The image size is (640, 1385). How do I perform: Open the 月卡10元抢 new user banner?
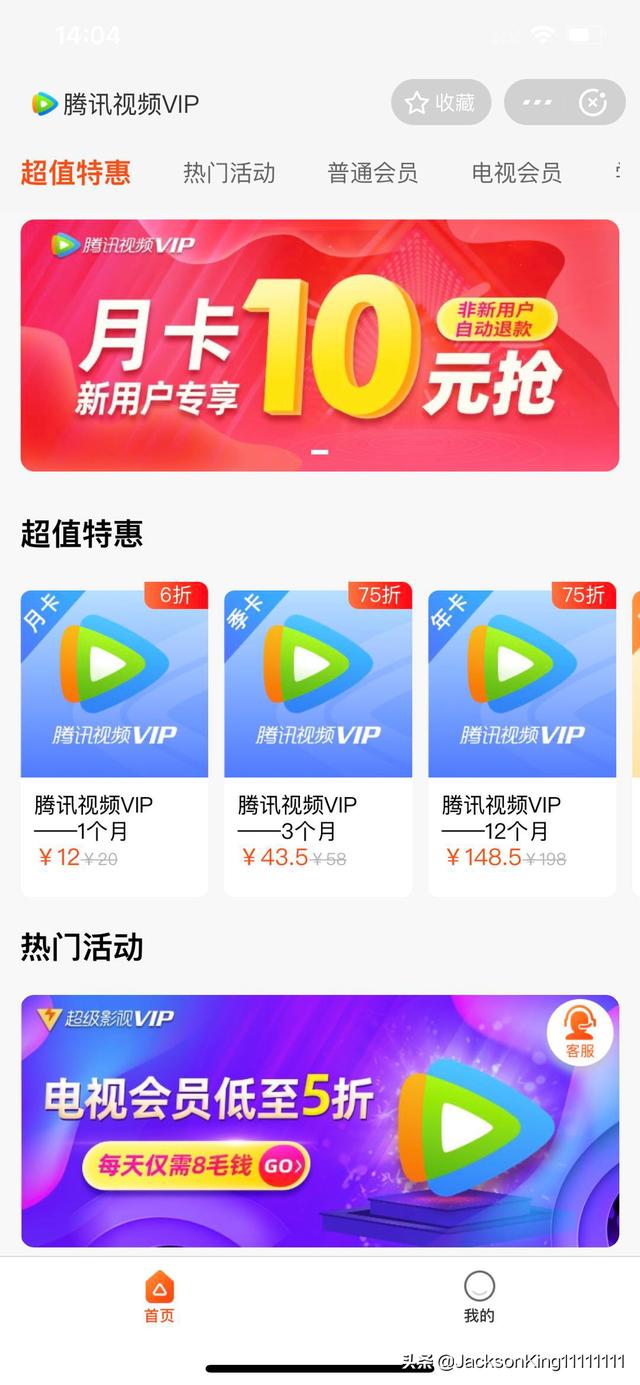pyautogui.click(x=320, y=345)
